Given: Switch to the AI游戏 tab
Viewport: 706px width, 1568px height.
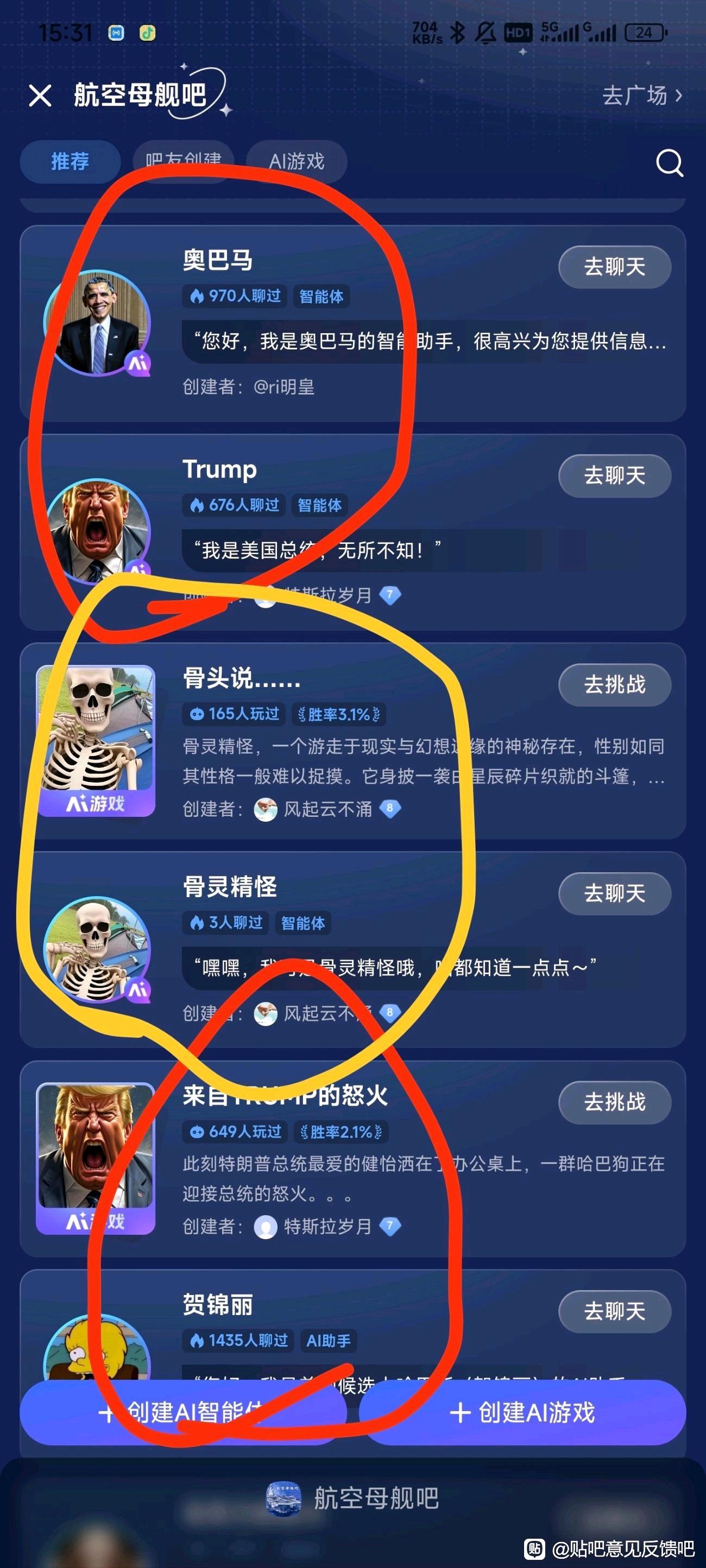Looking at the screenshot, I should click(x=297, y=161).
